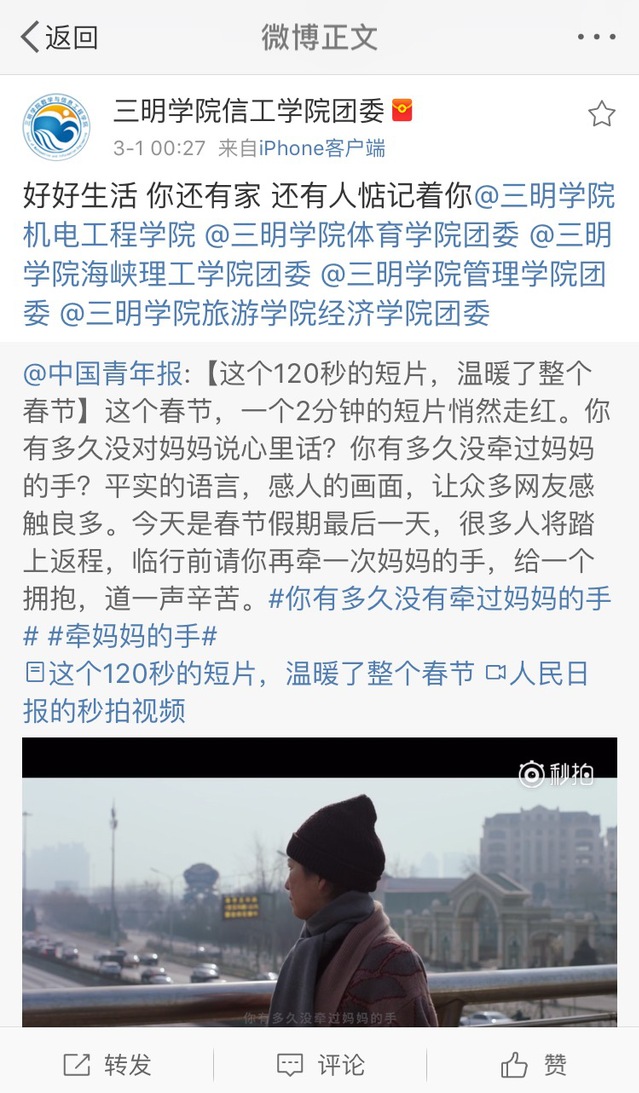Visit the @三明学院体育学院团委 mention
Screen dimensions: 639x1093
coord(361,235)
